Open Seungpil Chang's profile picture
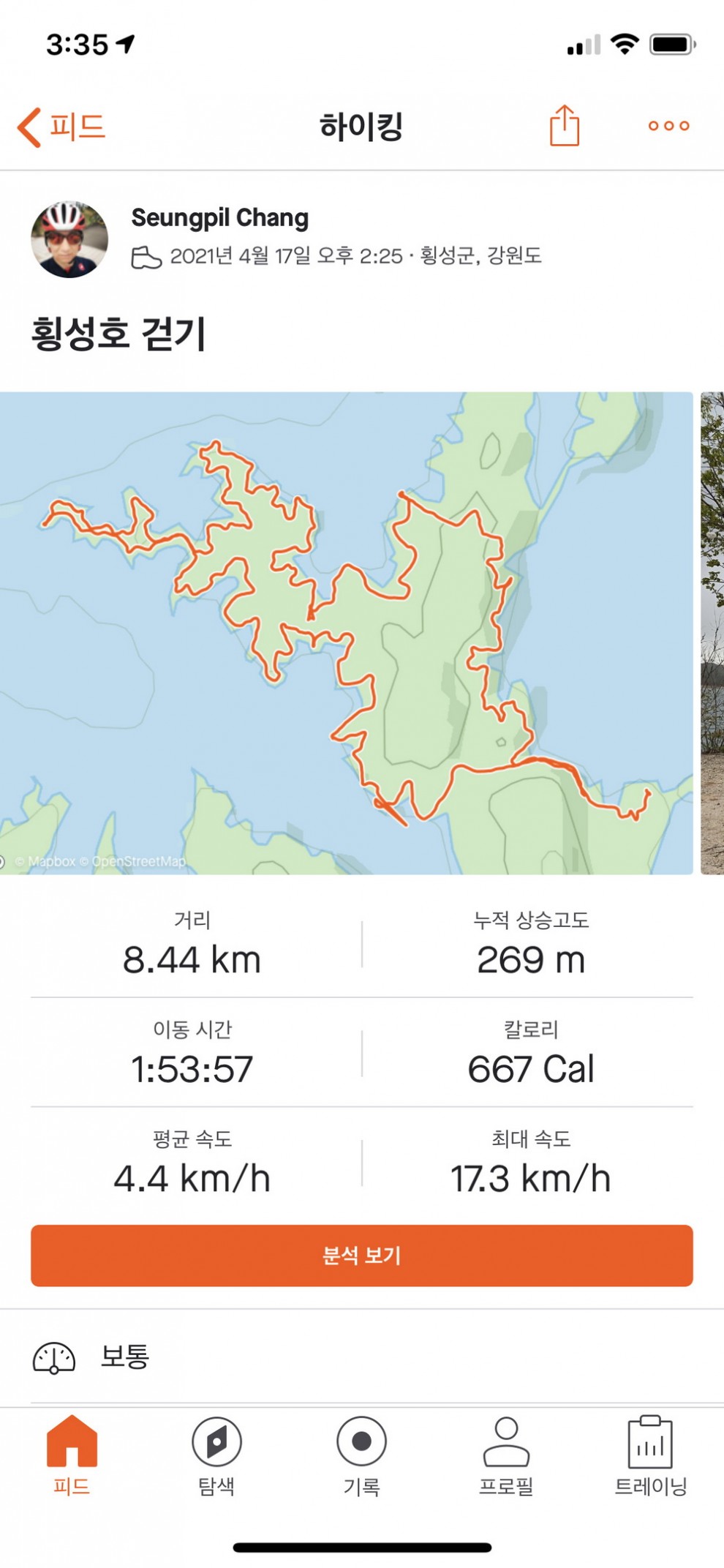 pos(69,239)
